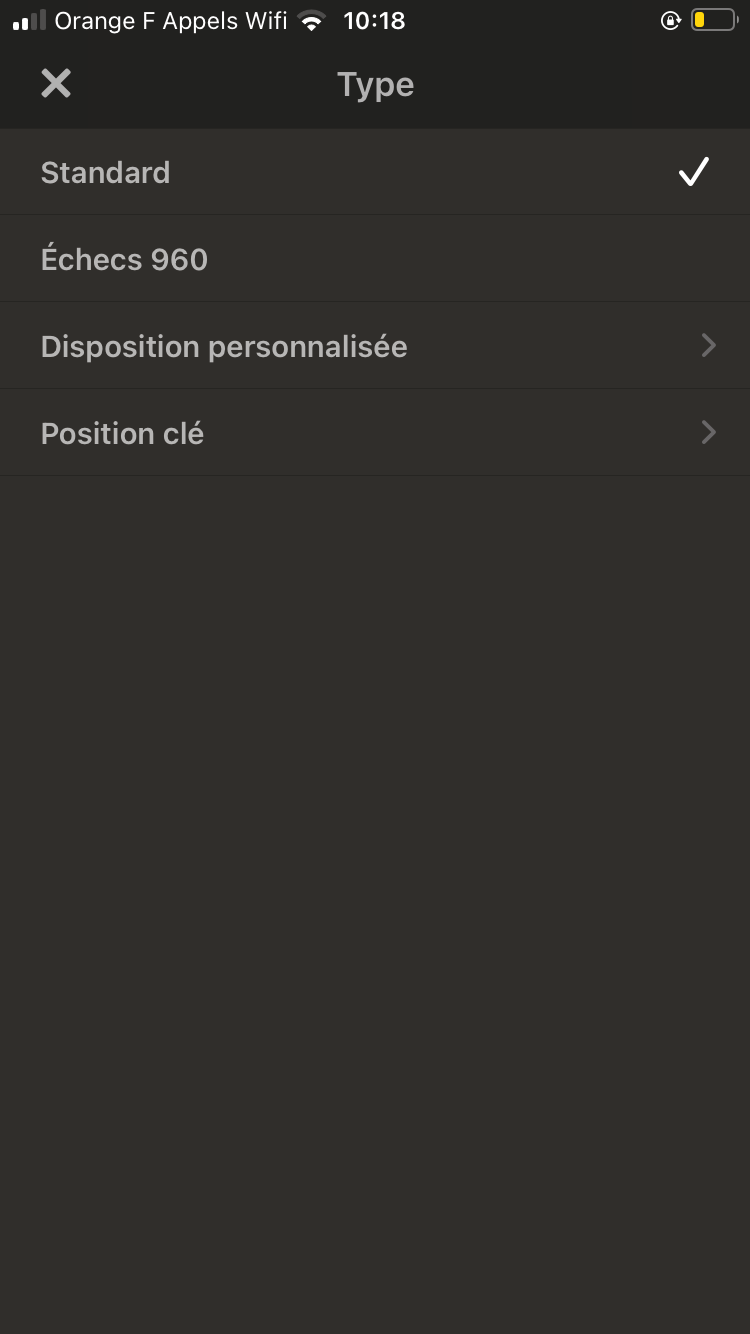Select the Standard game type
750x1334 pixels.
[x=375, y=172]
